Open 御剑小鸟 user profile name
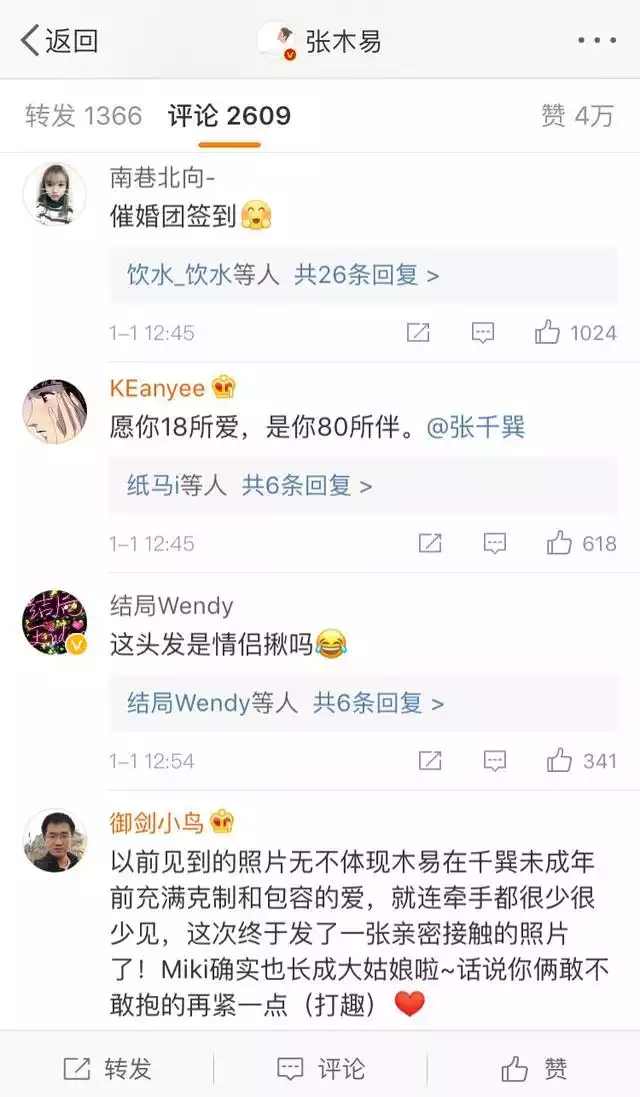 [157, 823]
